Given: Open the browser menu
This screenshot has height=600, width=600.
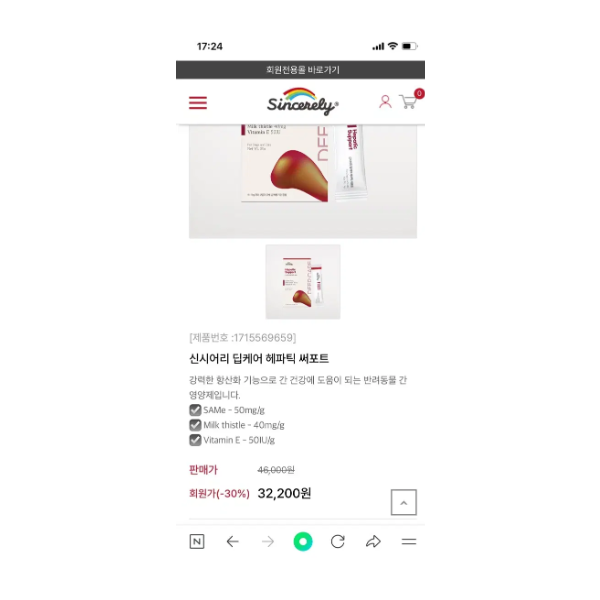Looking at the screenshot, I should click(x=408, y=541).
